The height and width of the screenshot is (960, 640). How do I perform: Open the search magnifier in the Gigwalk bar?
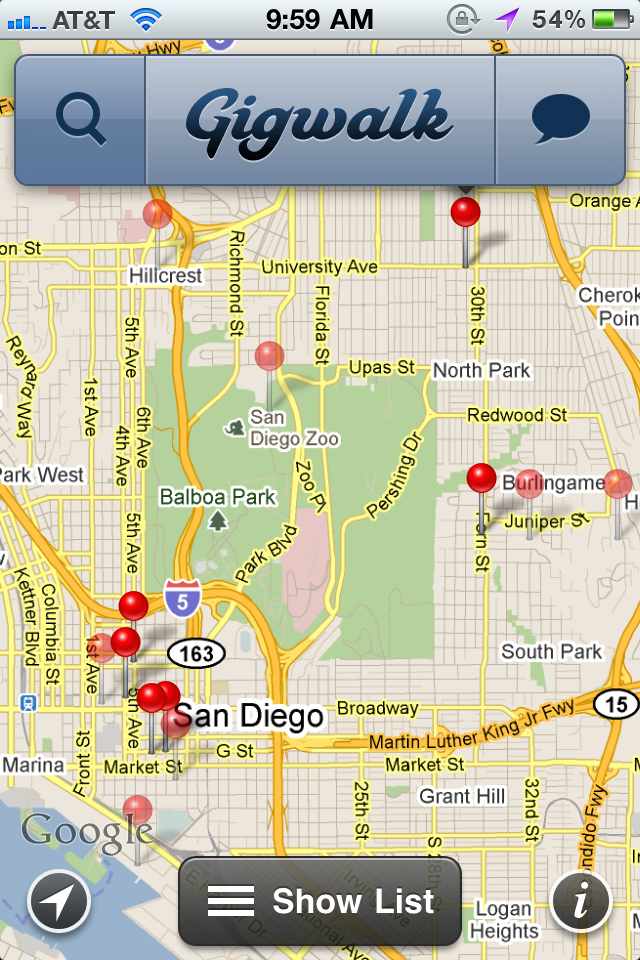point(81,119)
